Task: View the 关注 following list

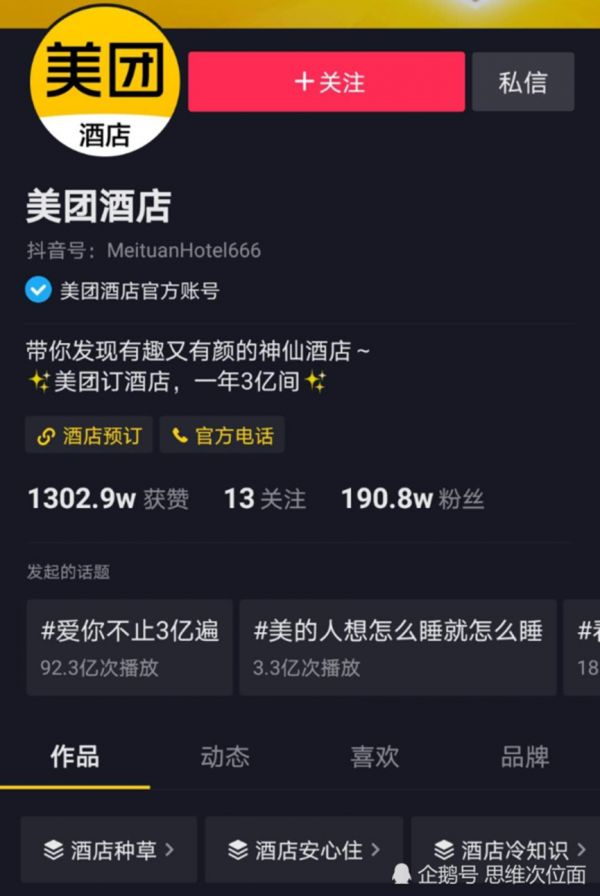Action: coord(265,499)
